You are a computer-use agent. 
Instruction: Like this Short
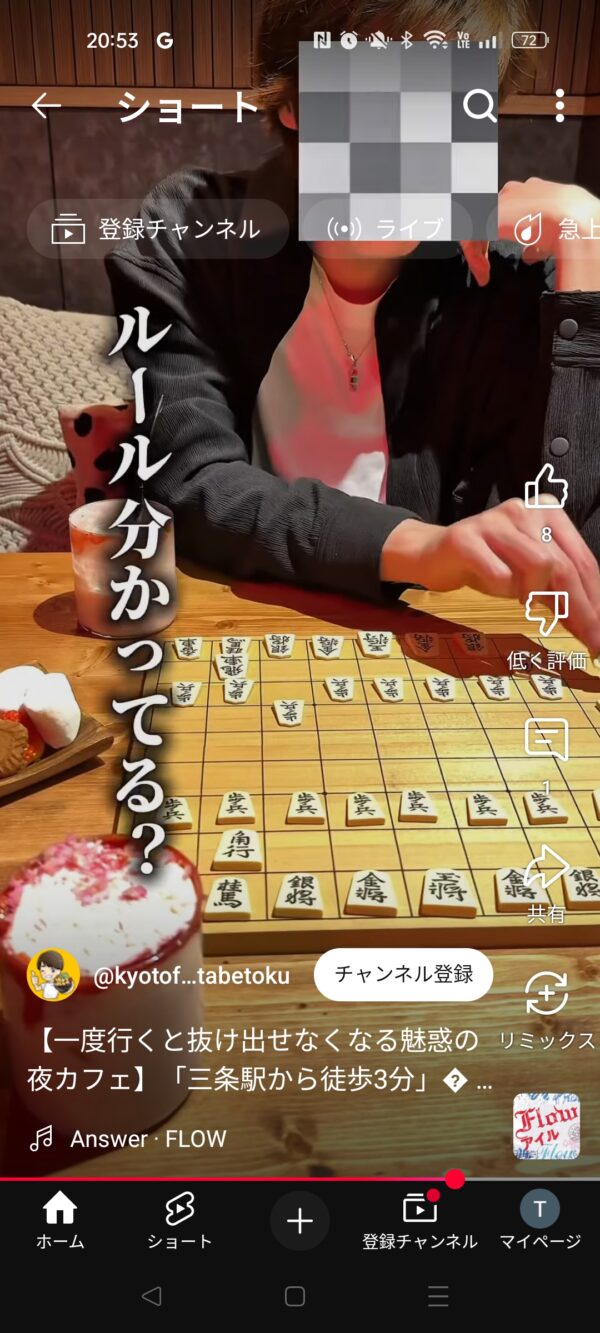coord(546,487)
